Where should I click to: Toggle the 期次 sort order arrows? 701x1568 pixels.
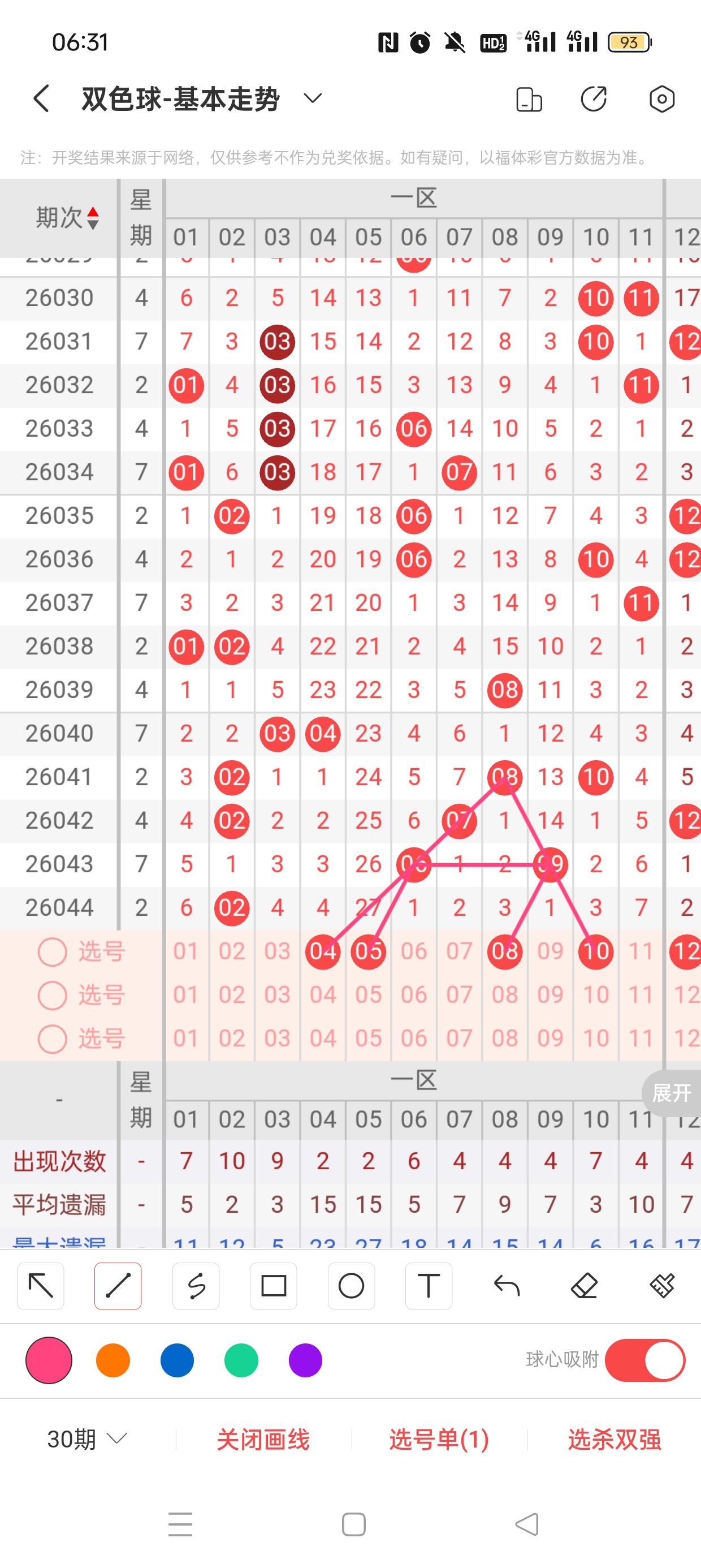[x=93, y=218]
